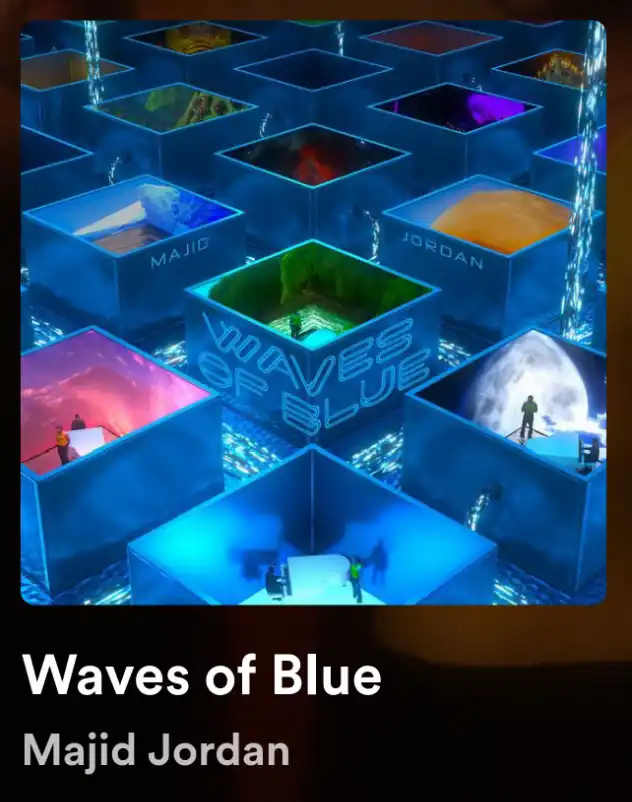Tap the Waves of Blue album artwork
Viewport: 632px width, 802px height.
[x=313, y=312]
